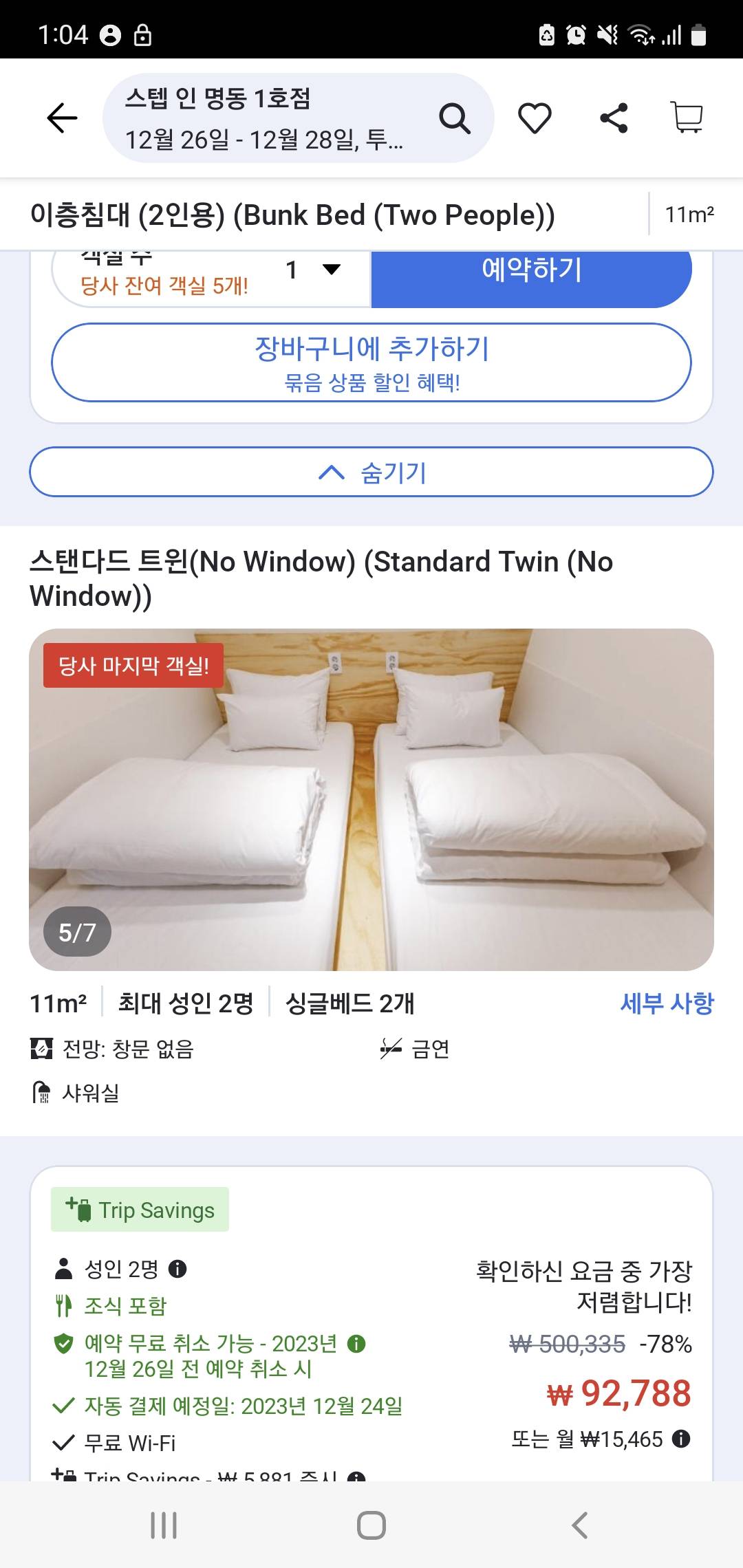
Task: Tap the 예약하기 button
Action: pos(531,271)
